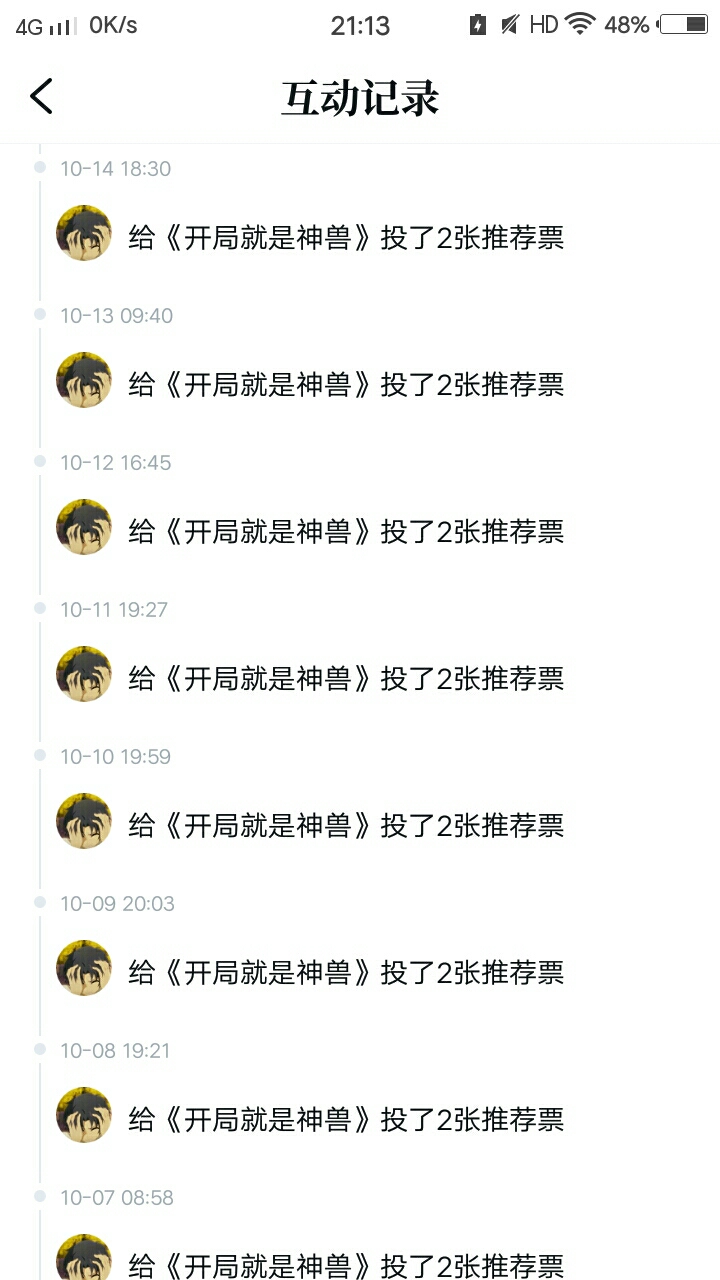Tap the 10-10 19:59 interaction entry
The width and height of the screenshot is (720, 1280).
(345, 825)
